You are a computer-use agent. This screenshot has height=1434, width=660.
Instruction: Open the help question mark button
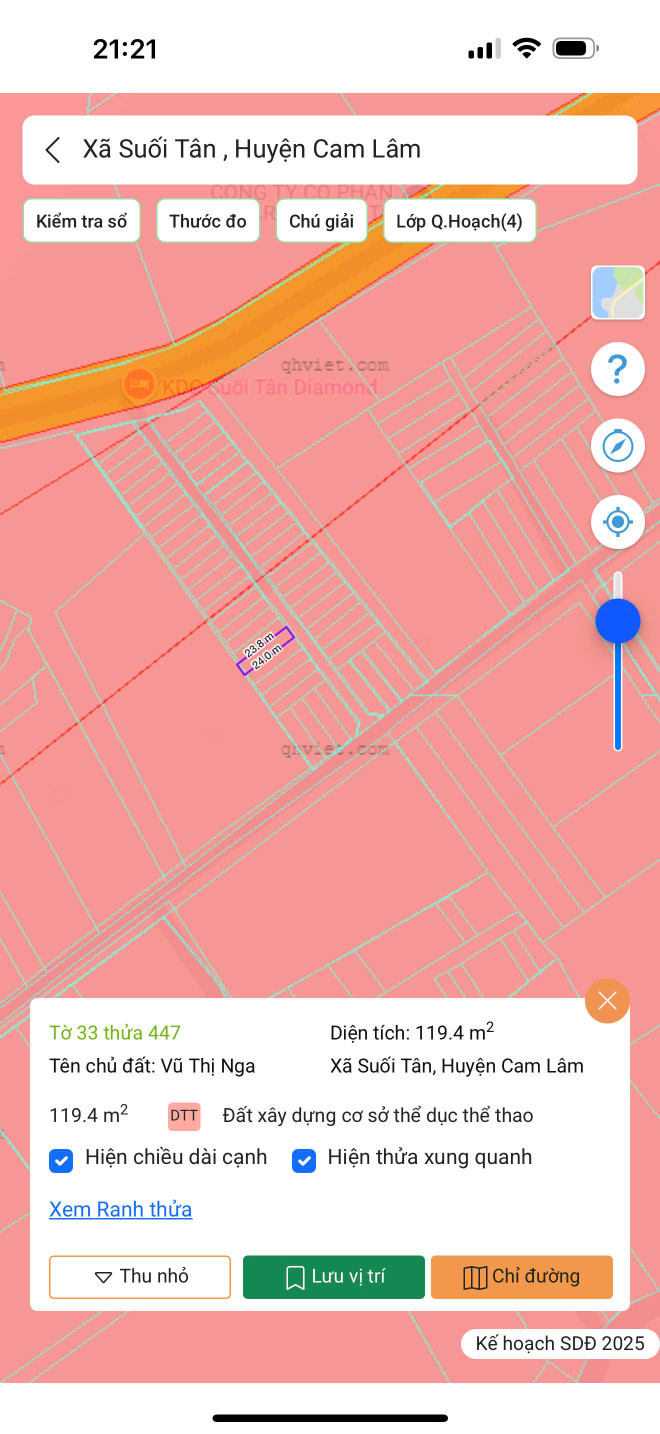click(x=618, y=369)
